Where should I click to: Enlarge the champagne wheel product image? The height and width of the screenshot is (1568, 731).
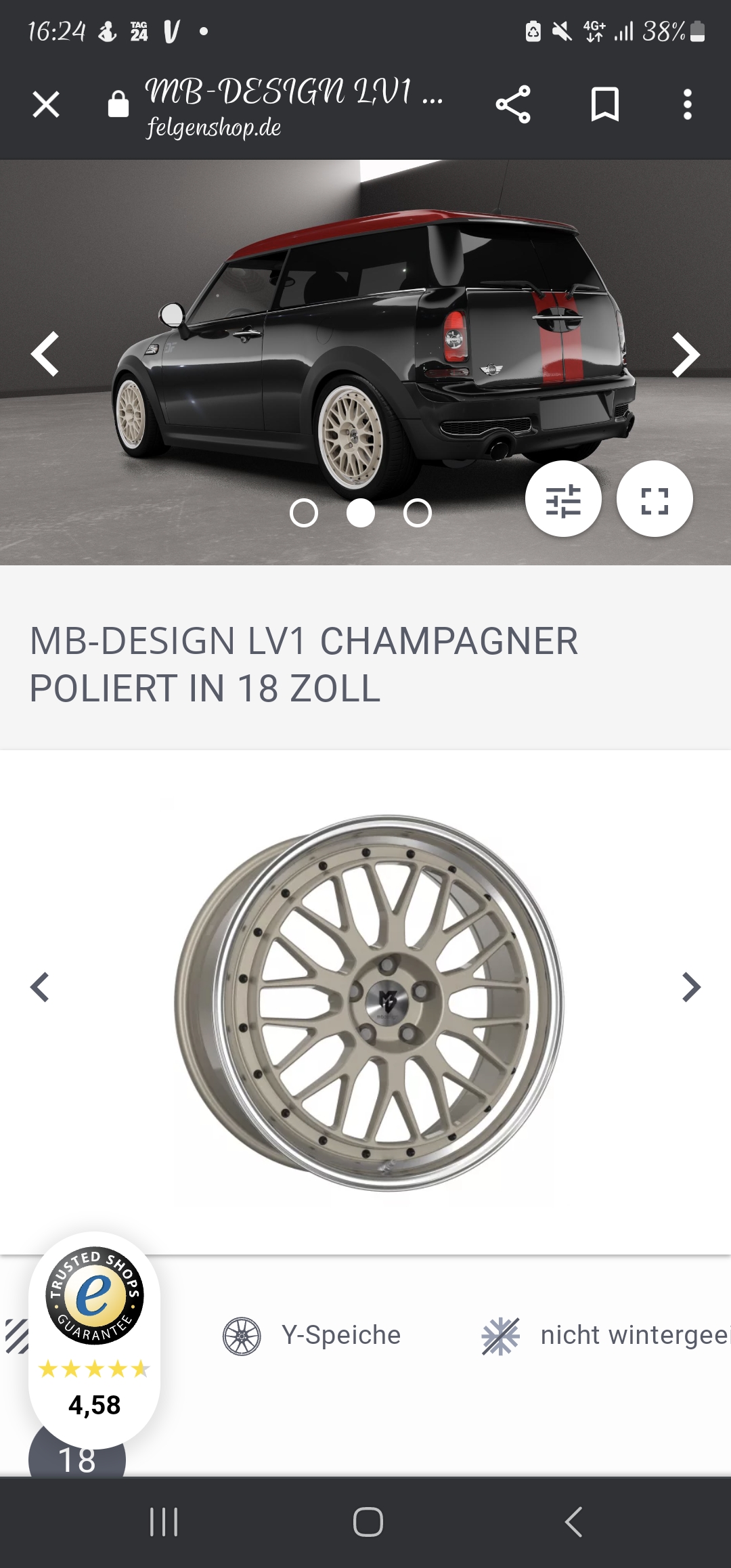(370, 1002)
